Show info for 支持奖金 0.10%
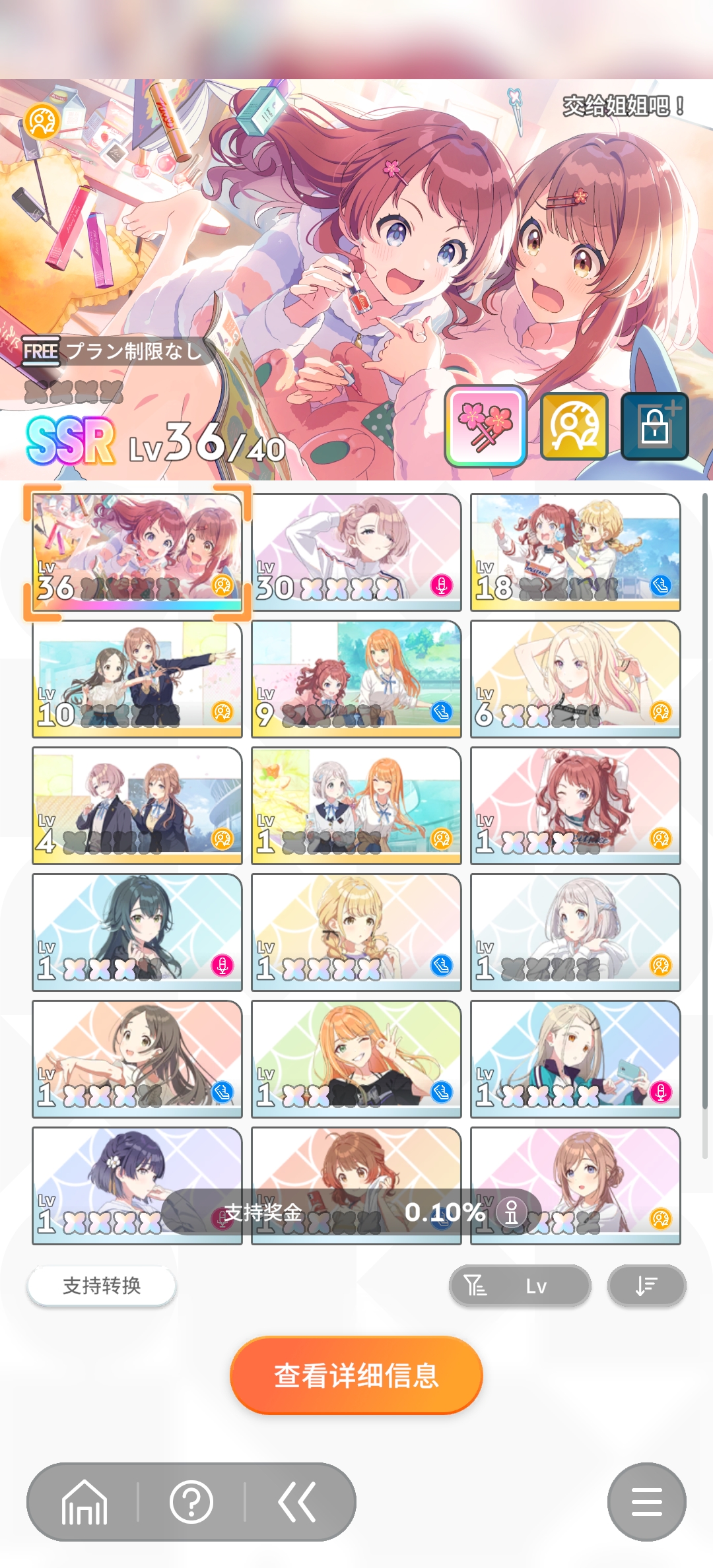 pyautogui.click(x=512, y=1212)
